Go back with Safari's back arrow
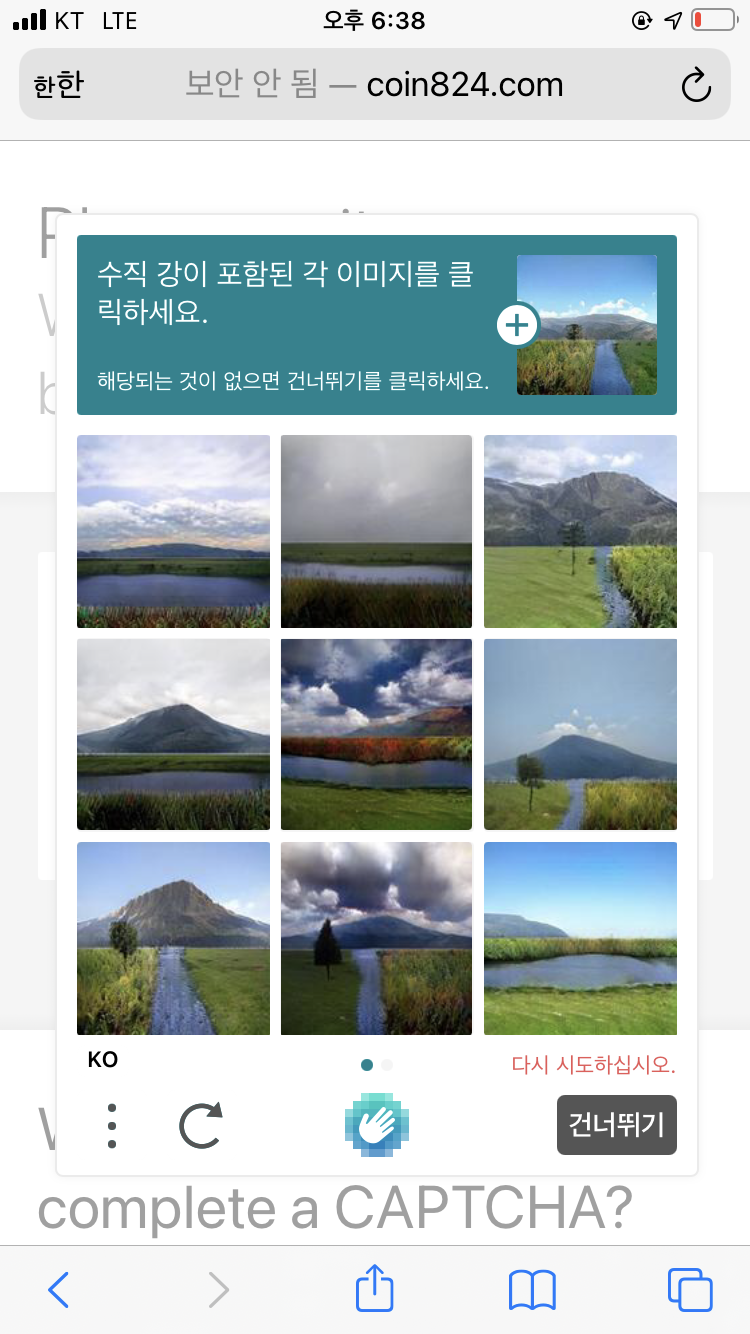The height and width of the screenshot is (1334, 750). click(59, 1290)
